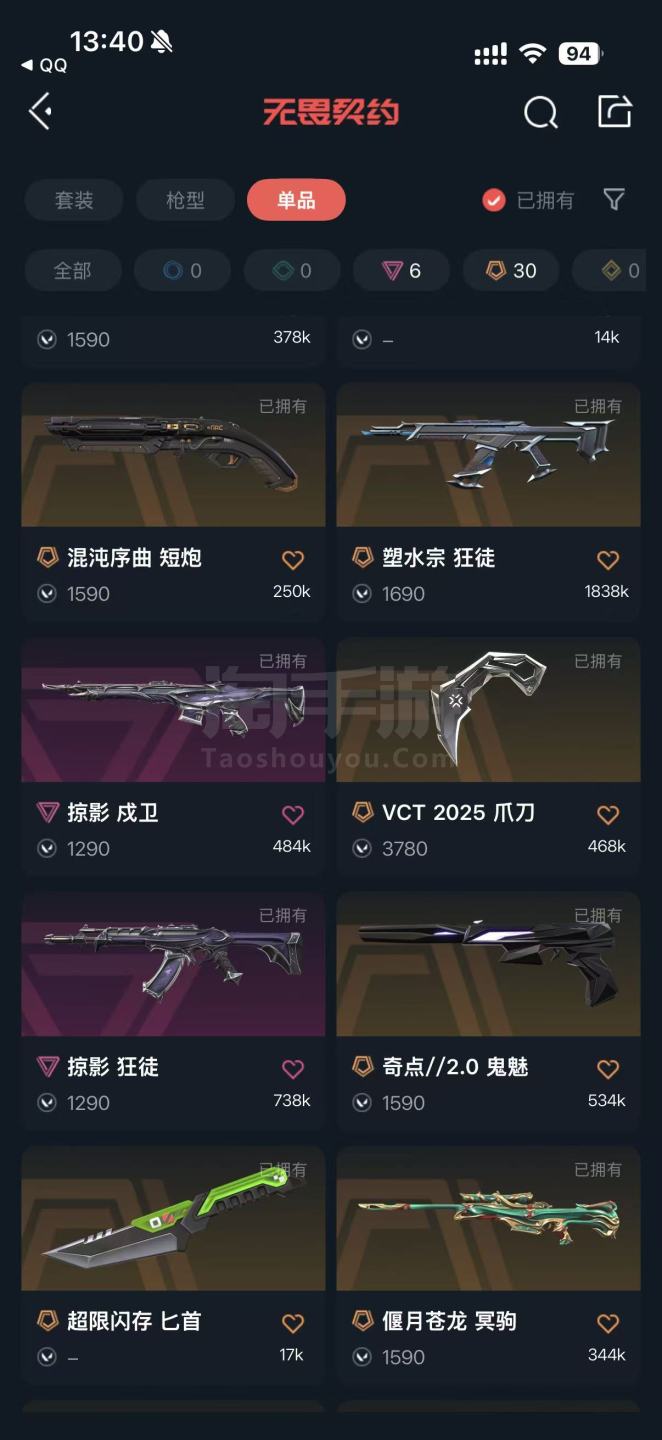The image size is (662, 1440).
Task: Switch to the 枪型 tab
Action: point(185,200)
